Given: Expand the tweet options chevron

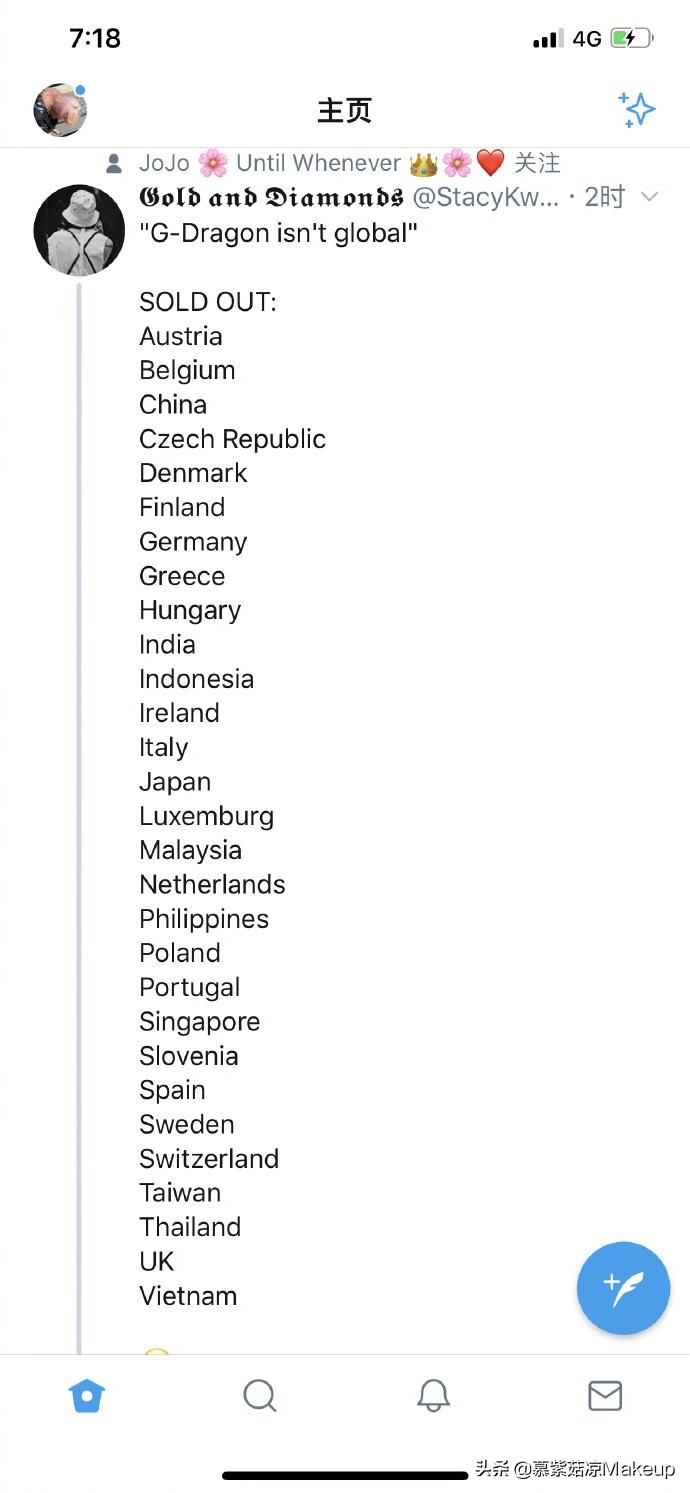Looking at the screenshot, I should click(649, 197).
